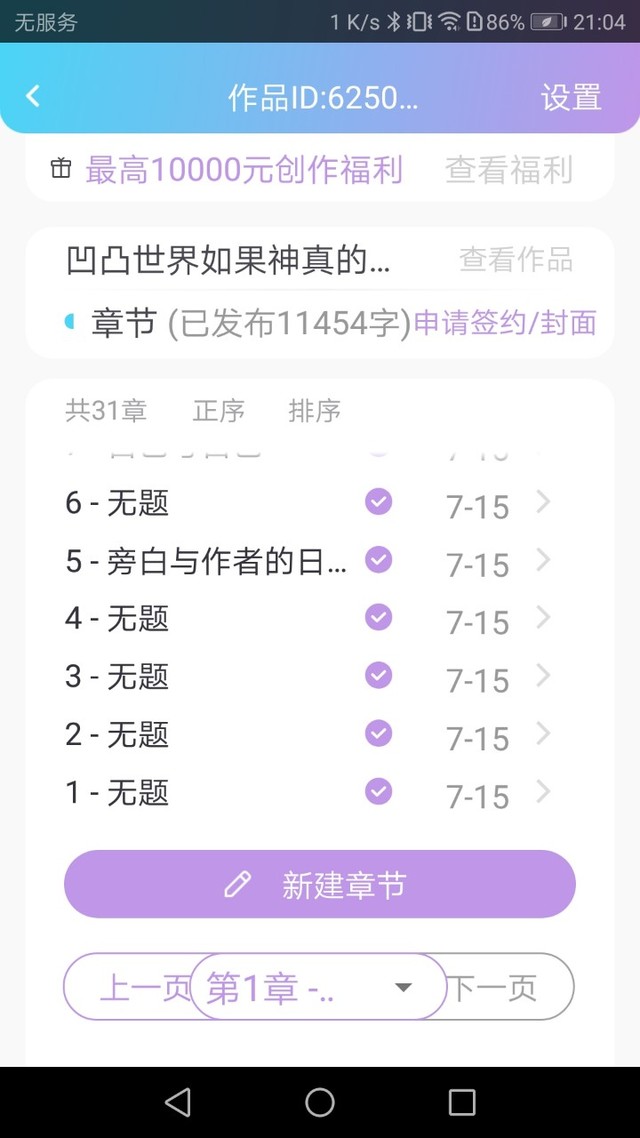Image resolution: width=640 pixels, height=1138 pixels.
Task: Tap the system home button
Action: (320, 1102)
